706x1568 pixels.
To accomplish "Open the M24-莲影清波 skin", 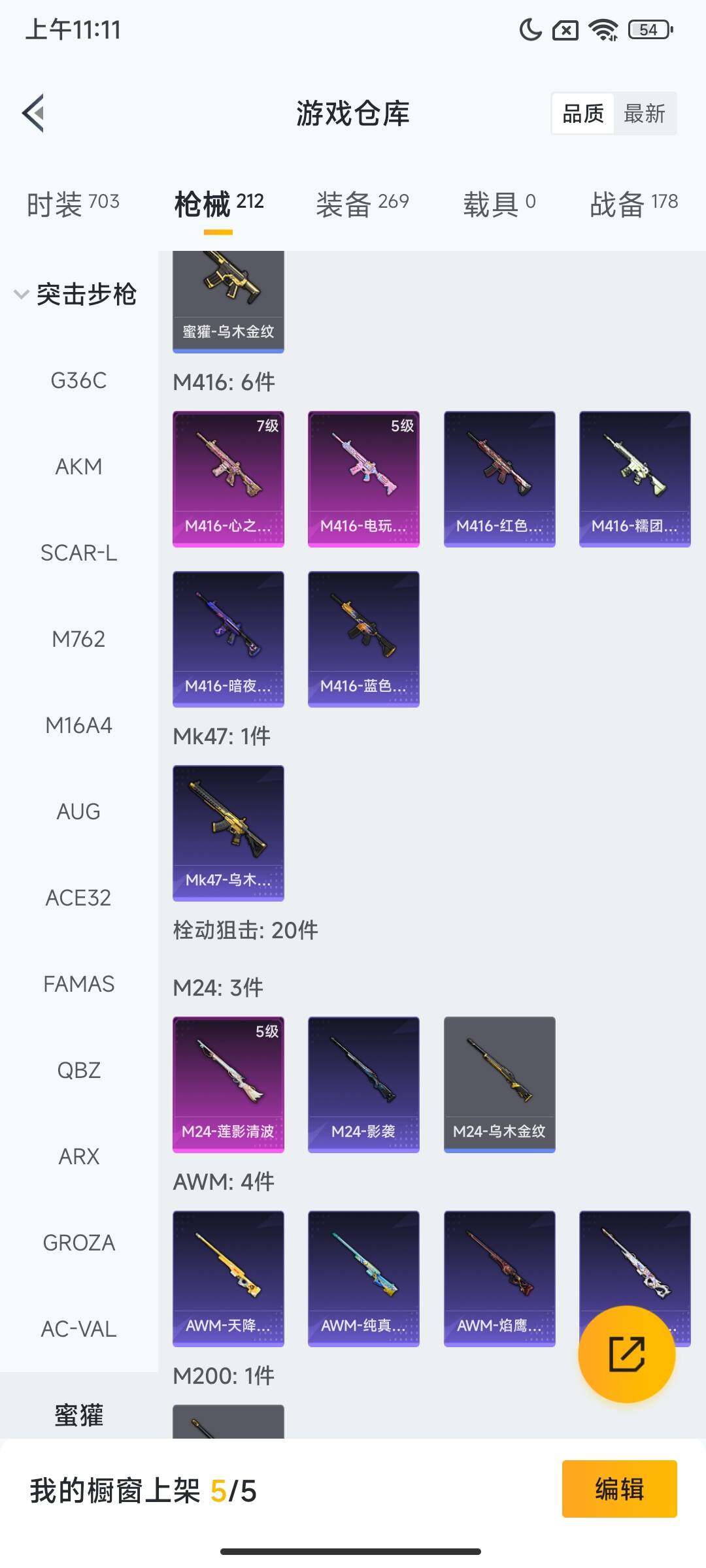I will [x=228, y=1083].
